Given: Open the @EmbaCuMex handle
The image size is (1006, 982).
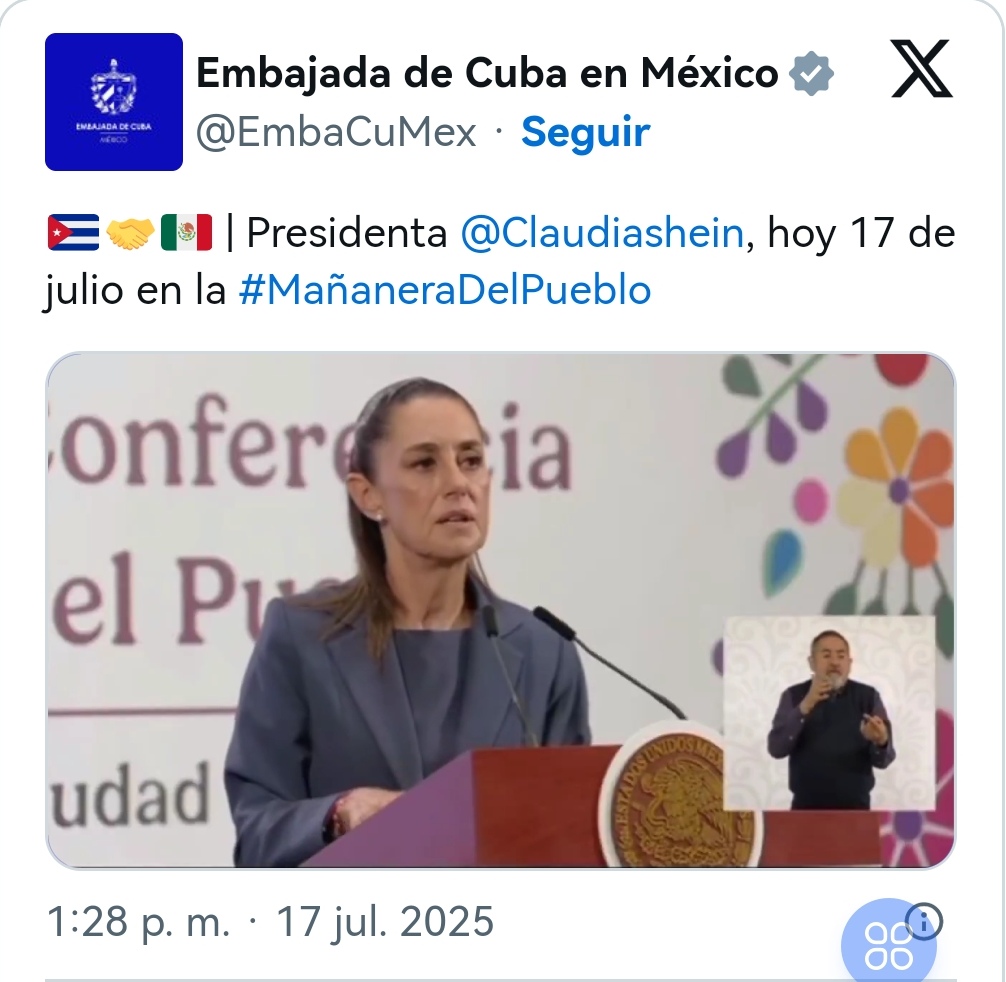Looking at the screenshot, I should pyautogui.click(x=336, y=132).
